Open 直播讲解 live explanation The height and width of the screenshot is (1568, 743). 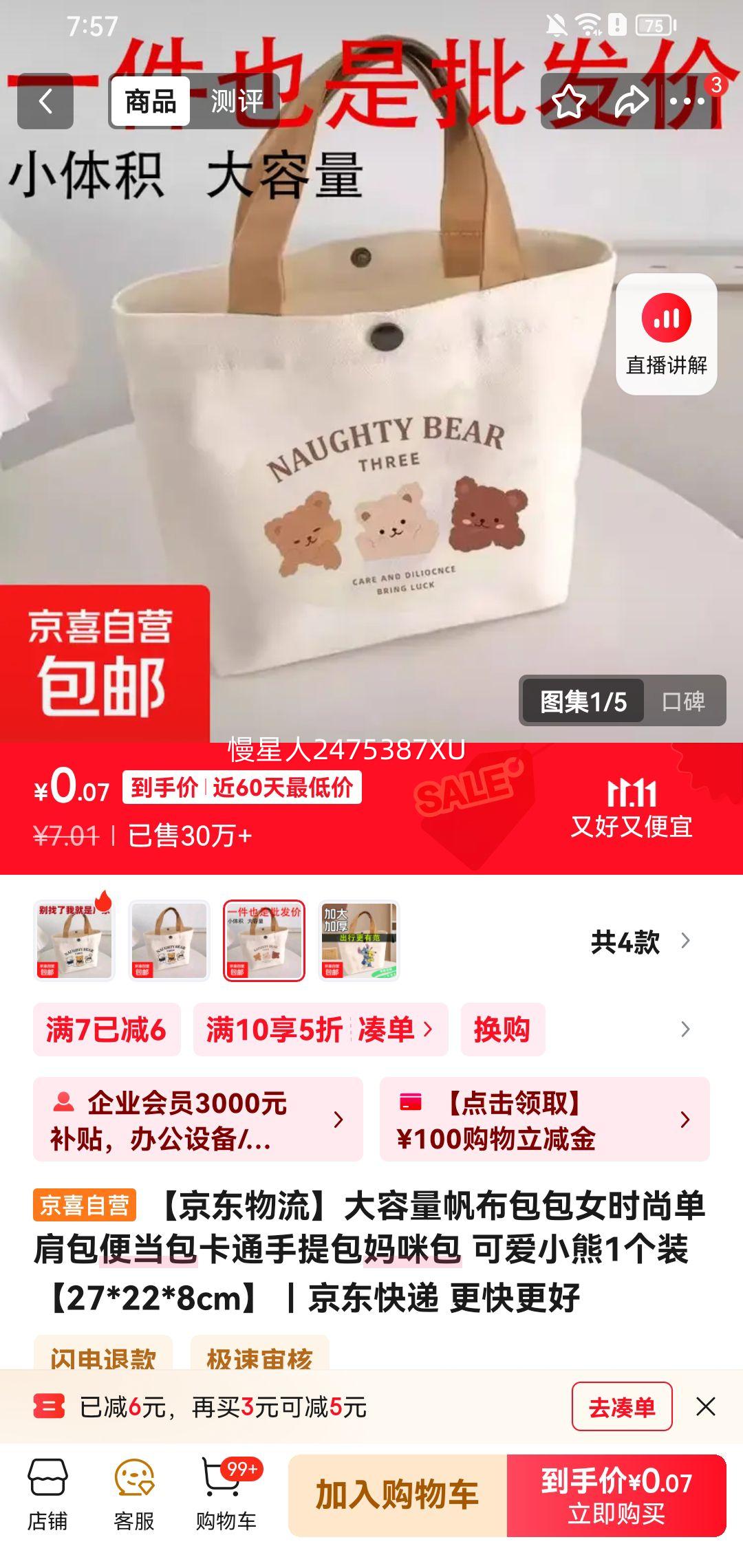[x=666, y=334]
